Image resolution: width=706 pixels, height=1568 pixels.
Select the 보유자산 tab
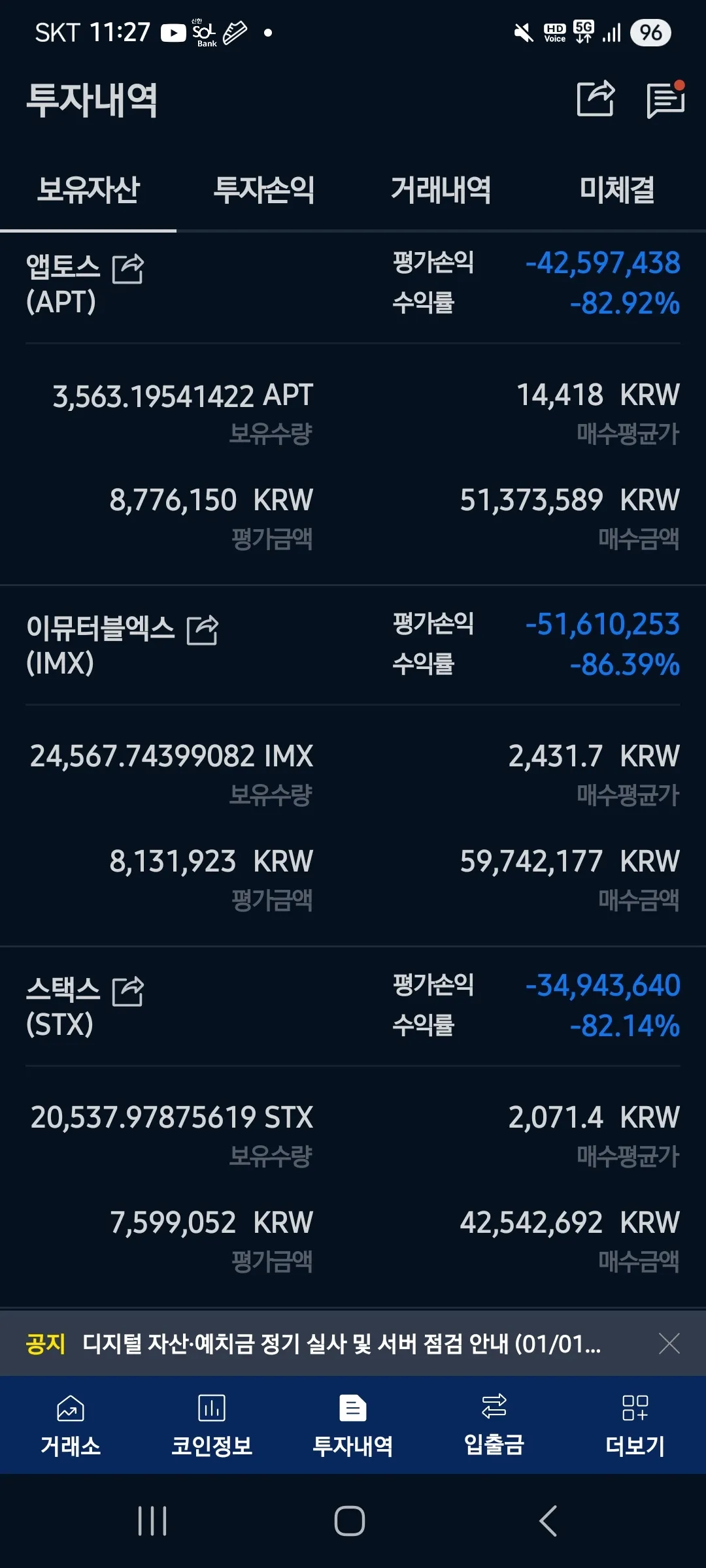tap(88, 190)
